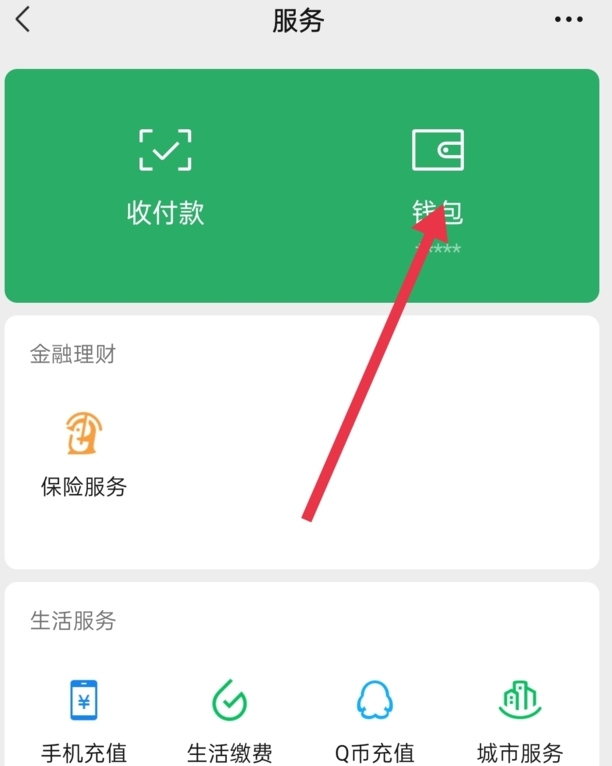The image size is (612, 766).
Task: Open 保险服务 insurance service
Action: click(x=84, y=455)
